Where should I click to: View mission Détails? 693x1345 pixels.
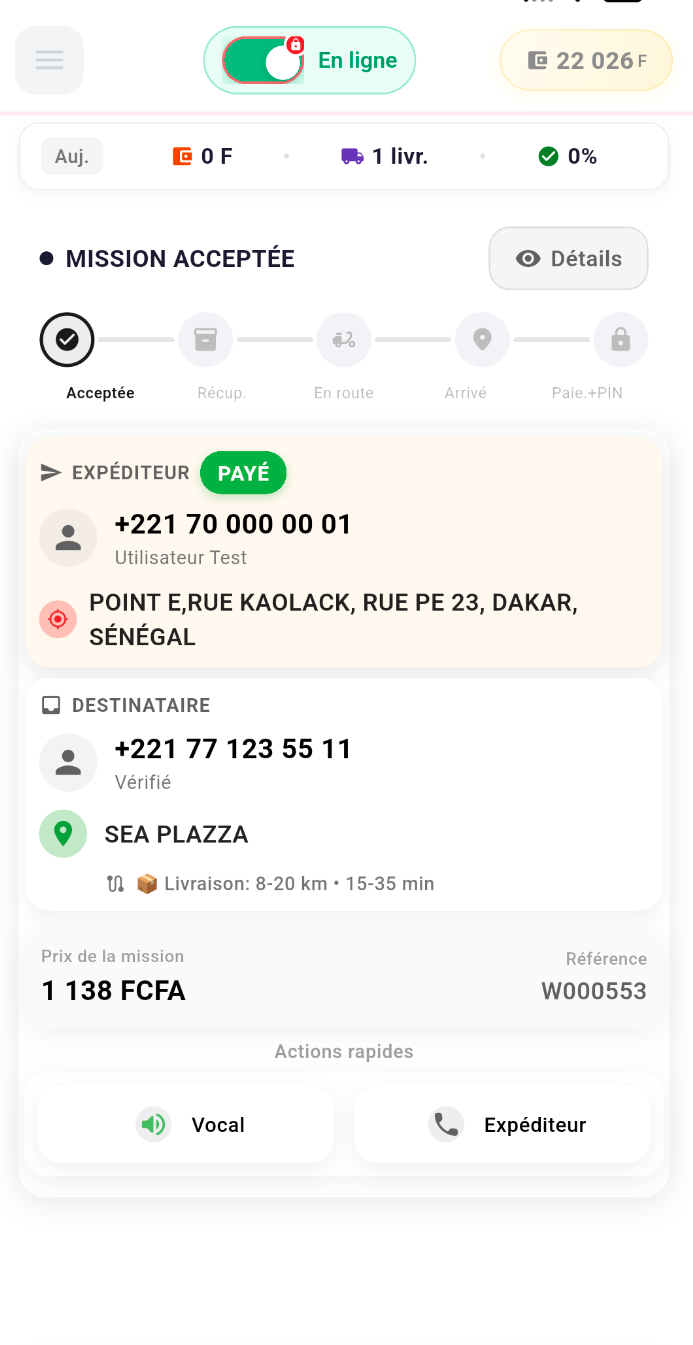[568, 259]
